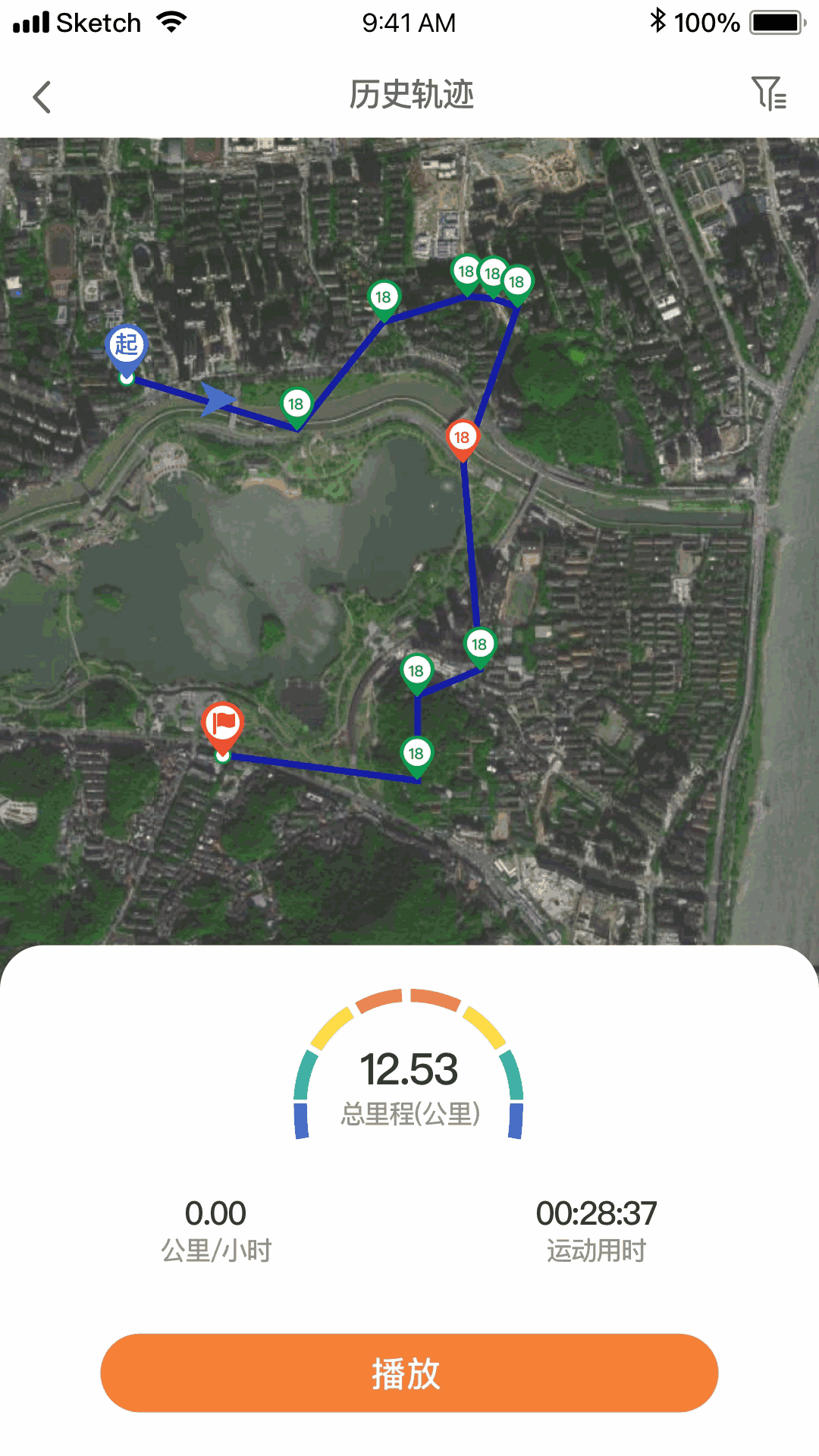The width and height of the screenshot is (819, 1456).
Task: Go back using the arrow icon
Action: pyautogui.click(x=42, y=97)
